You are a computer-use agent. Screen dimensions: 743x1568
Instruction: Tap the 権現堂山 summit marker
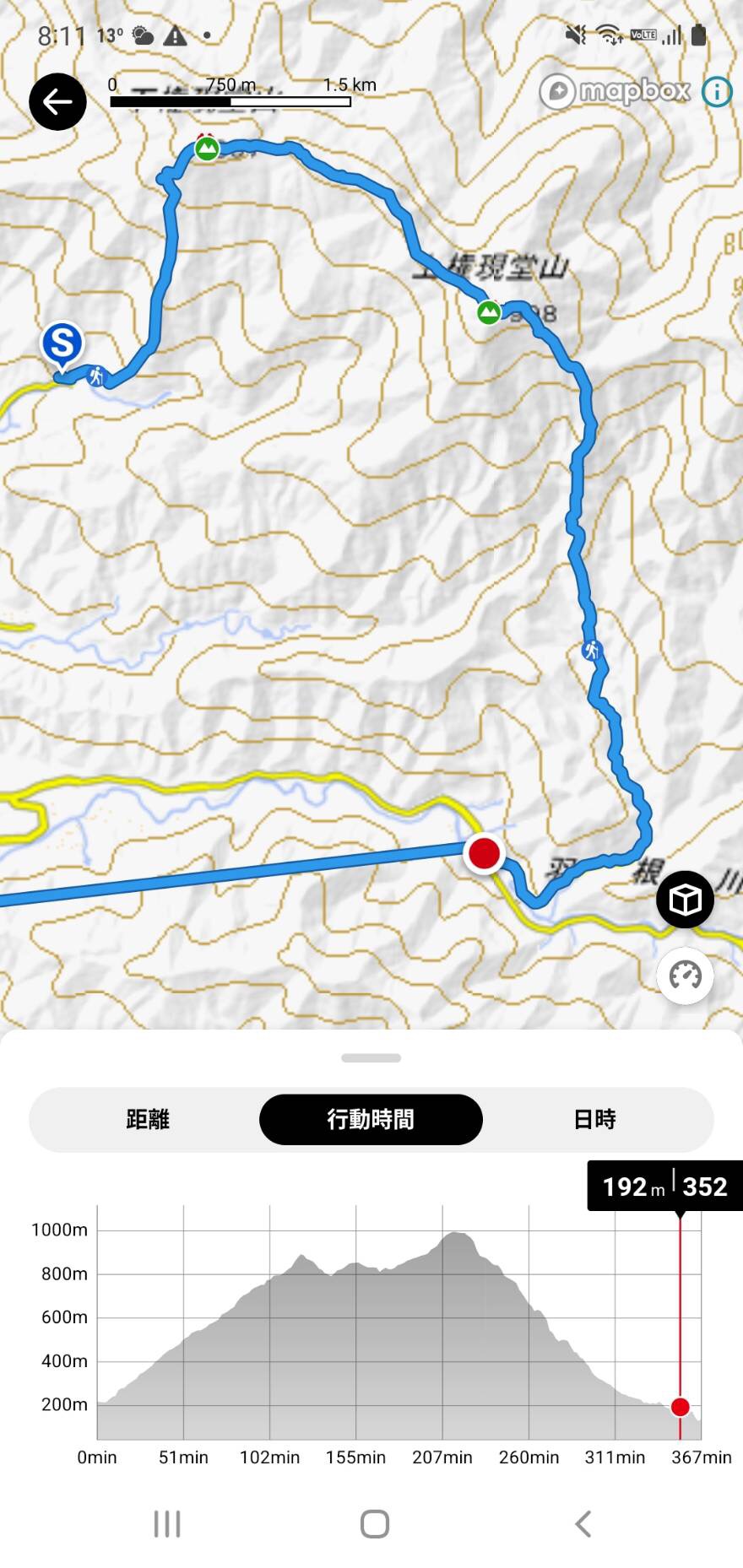pyautogui.click(x=488, y=312)
